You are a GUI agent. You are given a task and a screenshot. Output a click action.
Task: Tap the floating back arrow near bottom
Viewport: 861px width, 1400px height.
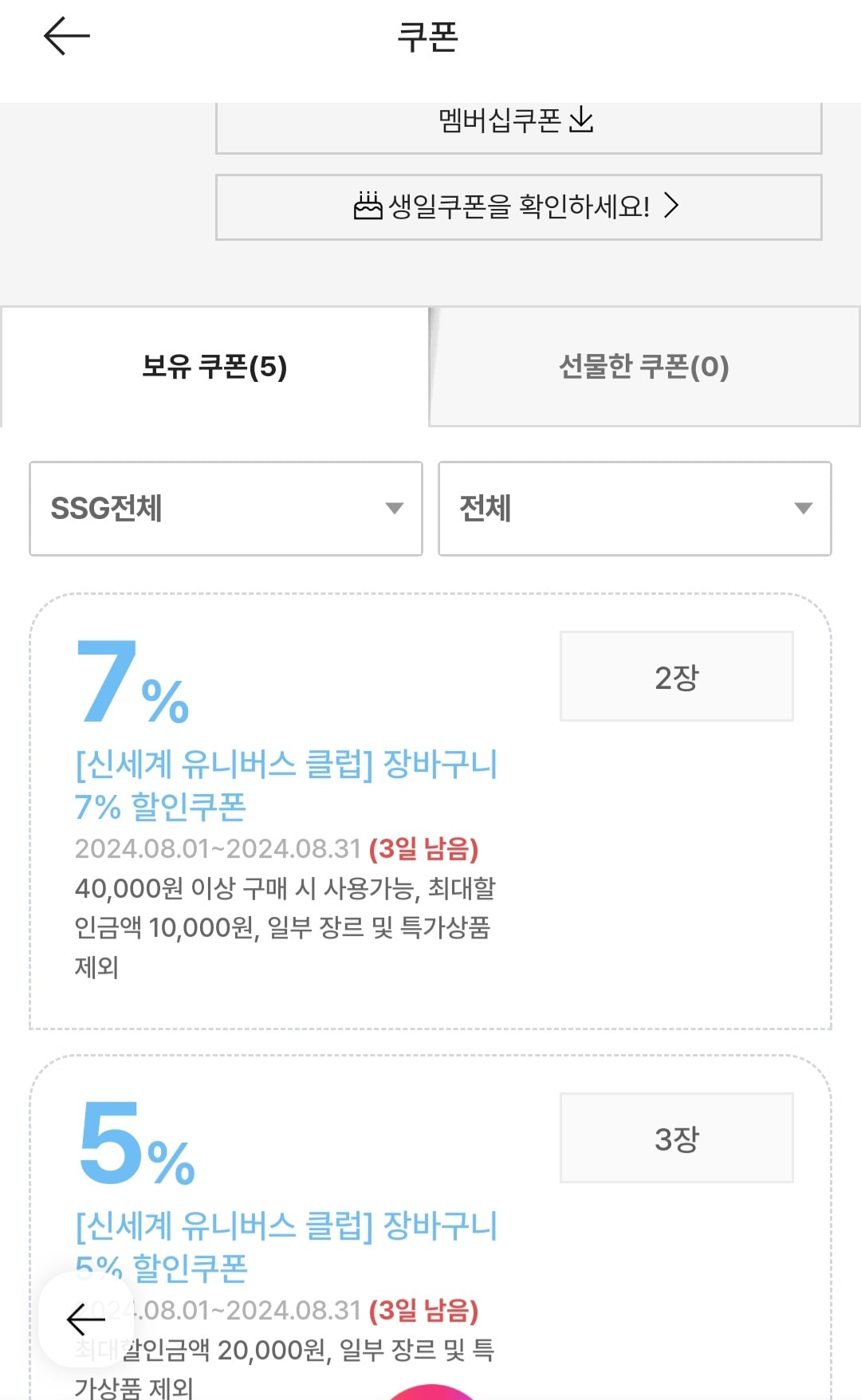click(83, 1319)
